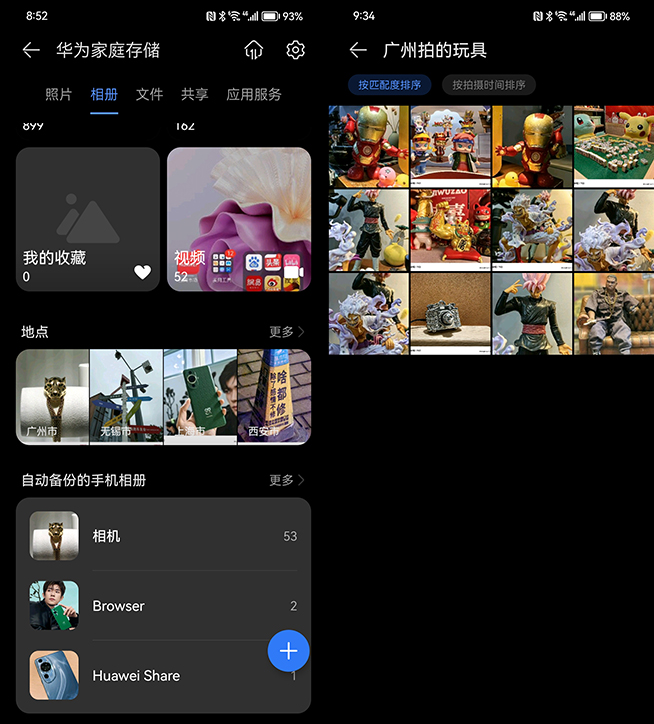Tap the blue plus add button
This screenshot has width=654, height=724.
tap(289, 652)
